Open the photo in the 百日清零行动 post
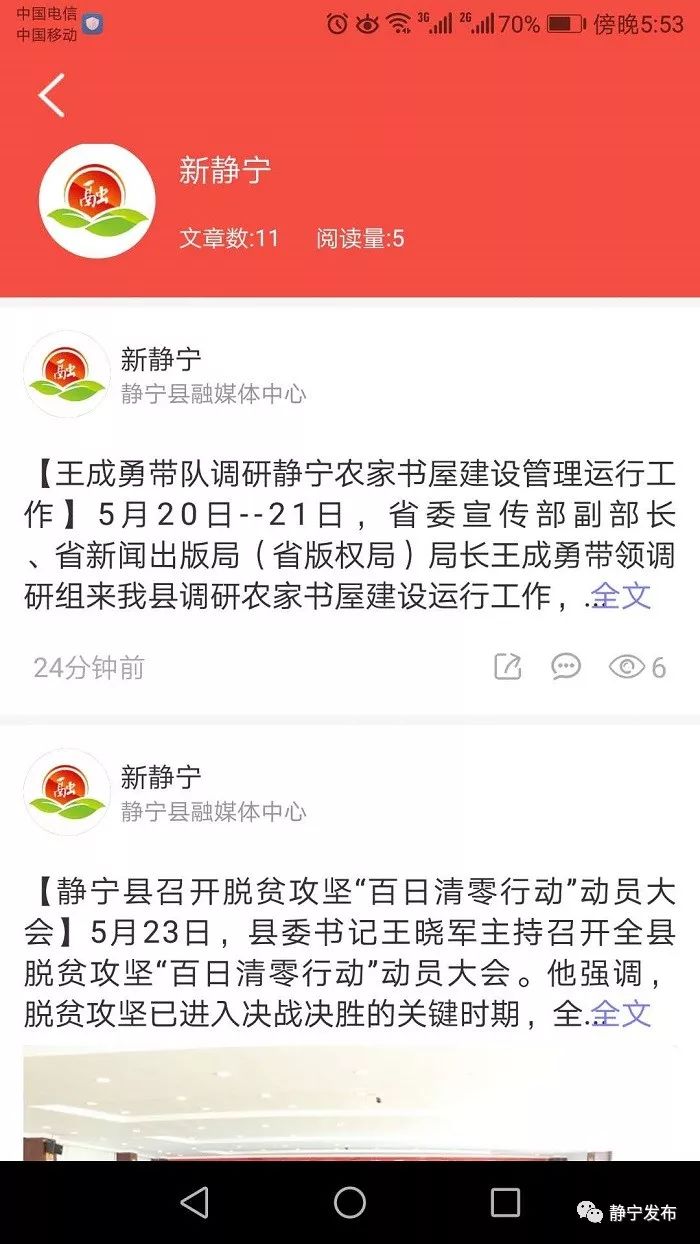The image size is (700, 1244). pyautogui.click(x=350, y=1103)
